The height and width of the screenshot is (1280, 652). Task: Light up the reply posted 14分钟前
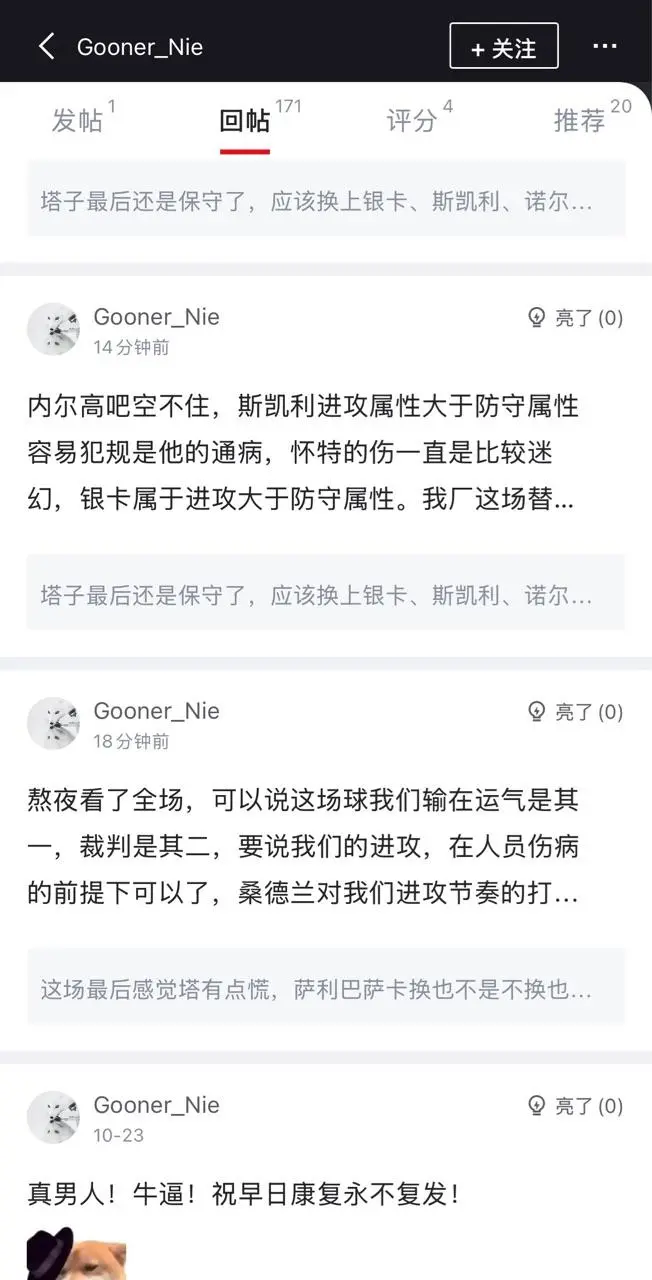tap(575, 318)
